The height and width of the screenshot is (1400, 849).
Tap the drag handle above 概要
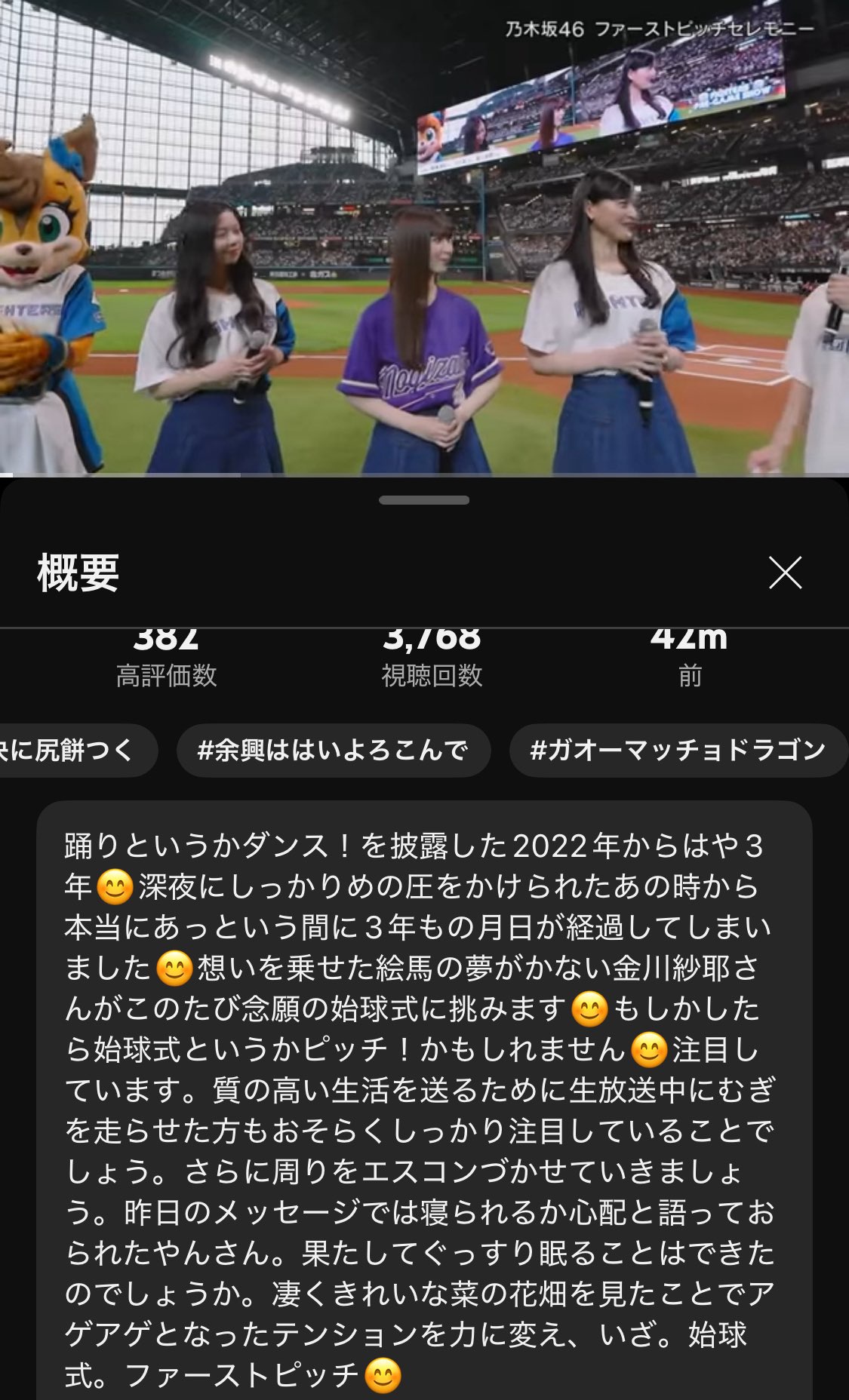pos(424,500)
